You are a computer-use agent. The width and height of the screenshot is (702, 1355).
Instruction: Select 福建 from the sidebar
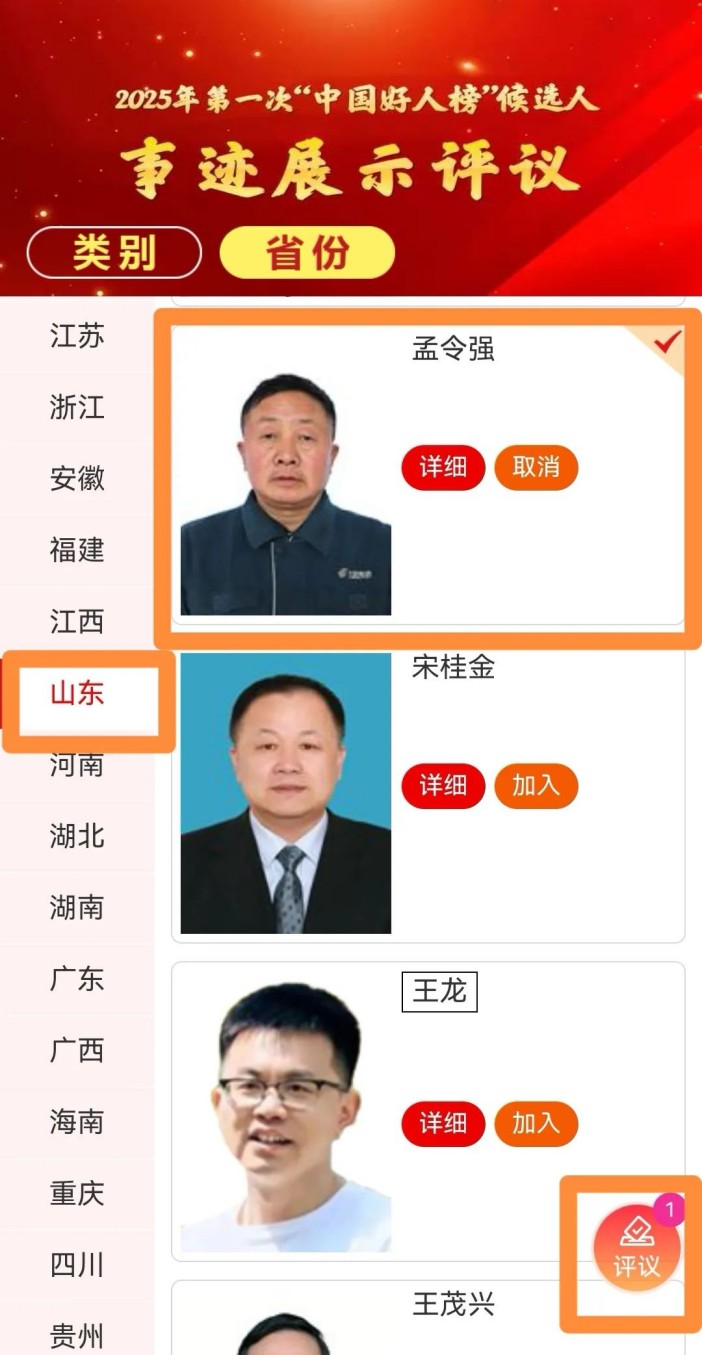(77, 550)
